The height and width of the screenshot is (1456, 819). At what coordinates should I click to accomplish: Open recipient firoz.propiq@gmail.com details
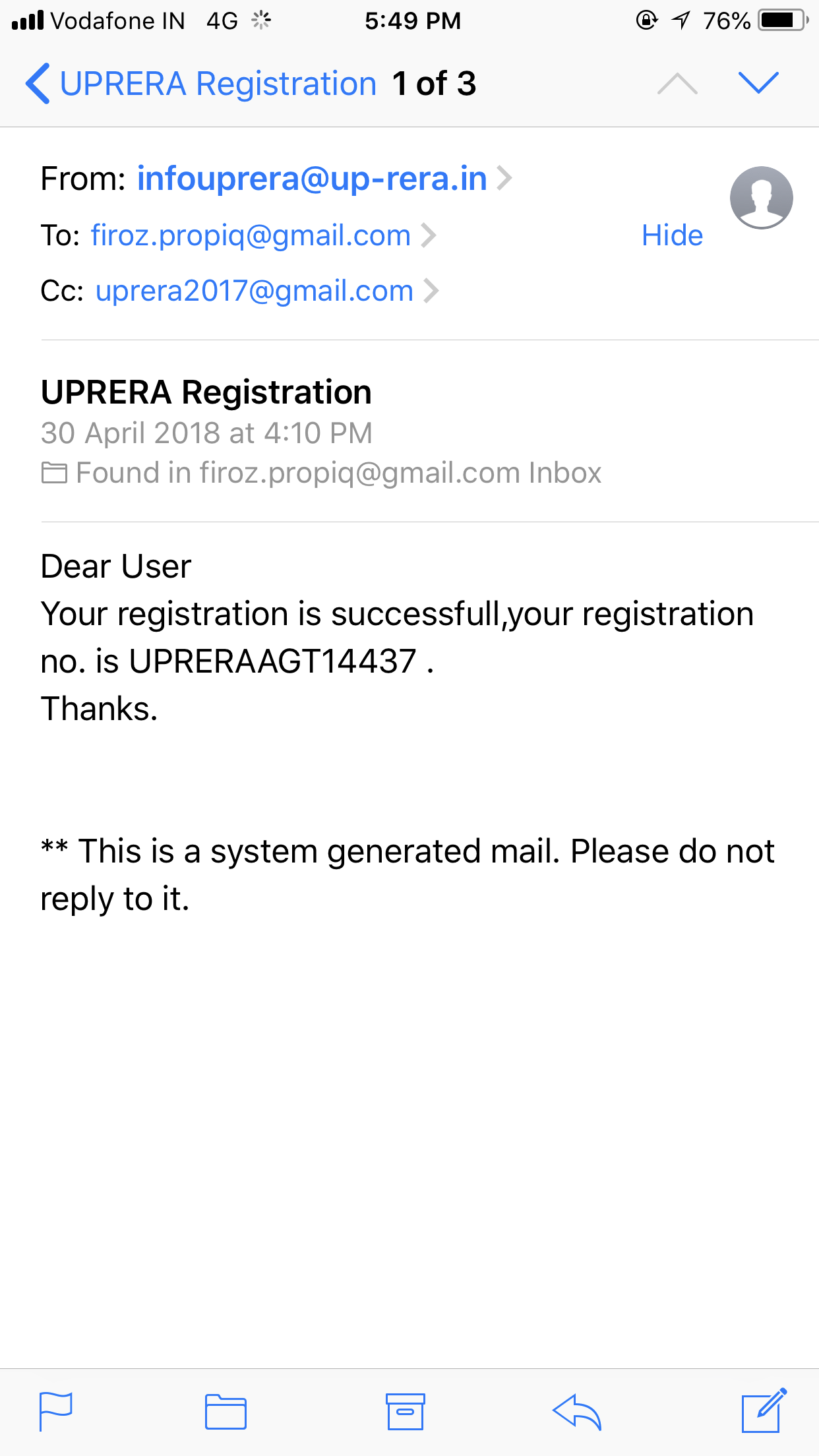pos(251,235)
